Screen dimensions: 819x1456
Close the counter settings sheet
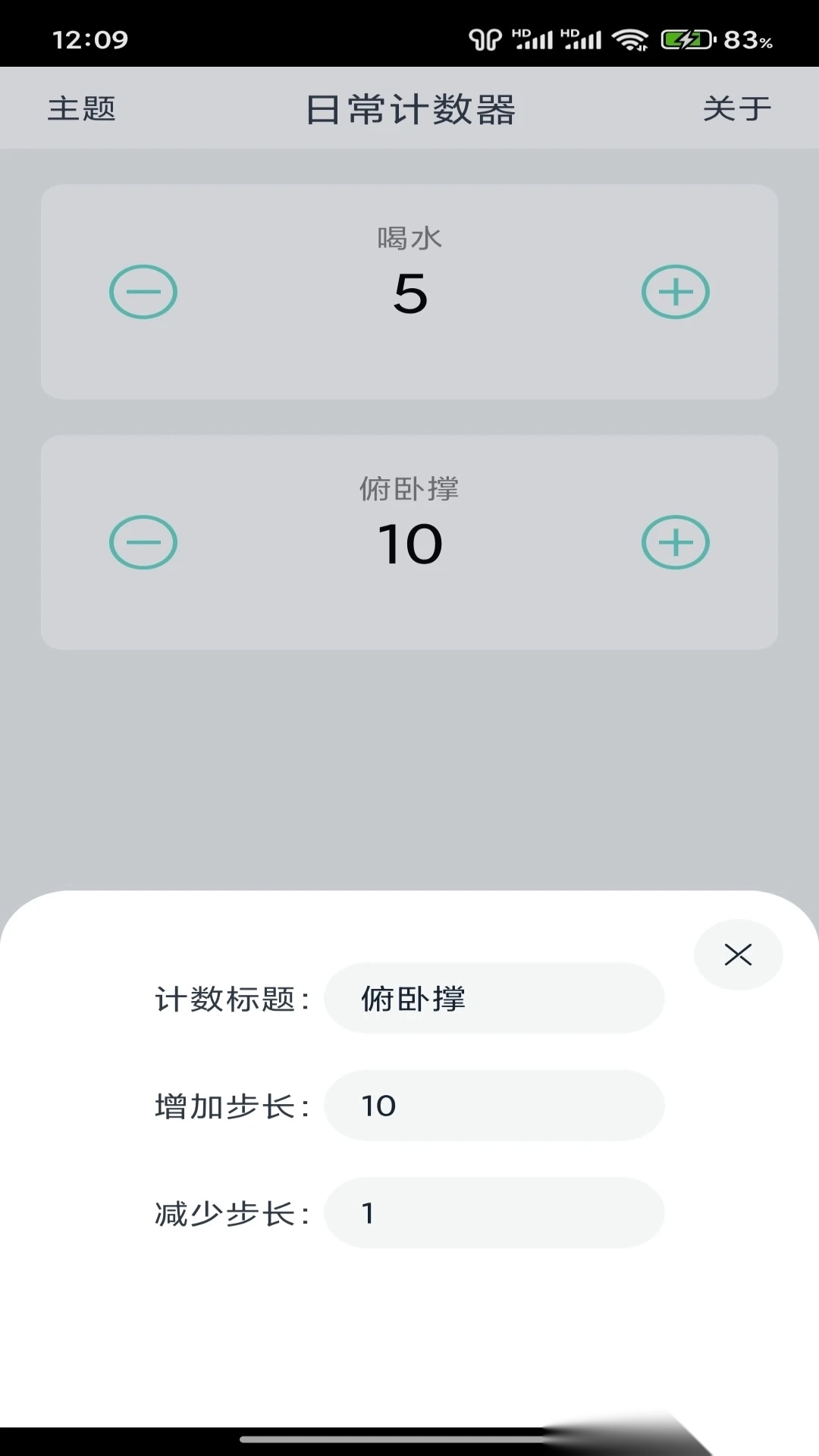737,955
